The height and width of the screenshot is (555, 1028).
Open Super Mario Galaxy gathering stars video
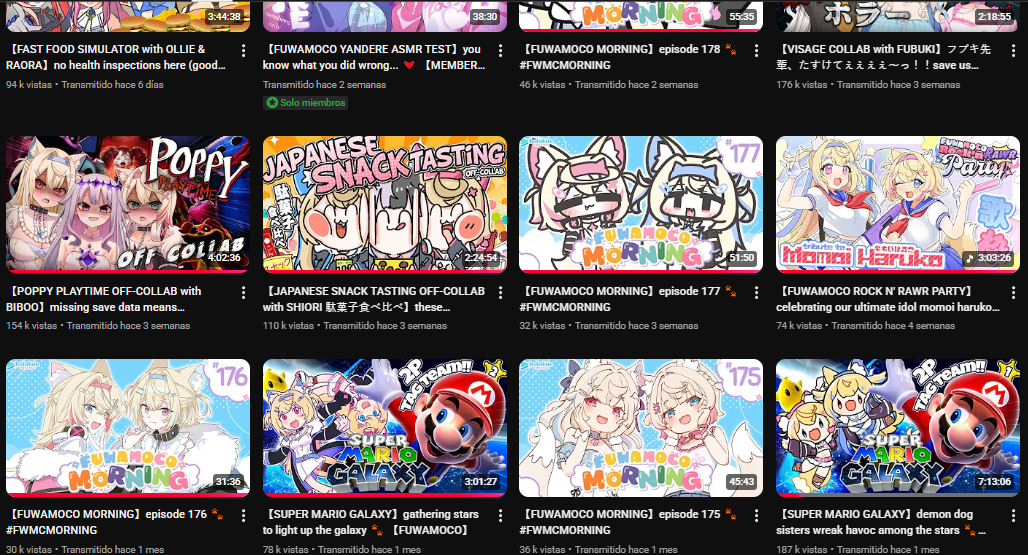(385, 427)
